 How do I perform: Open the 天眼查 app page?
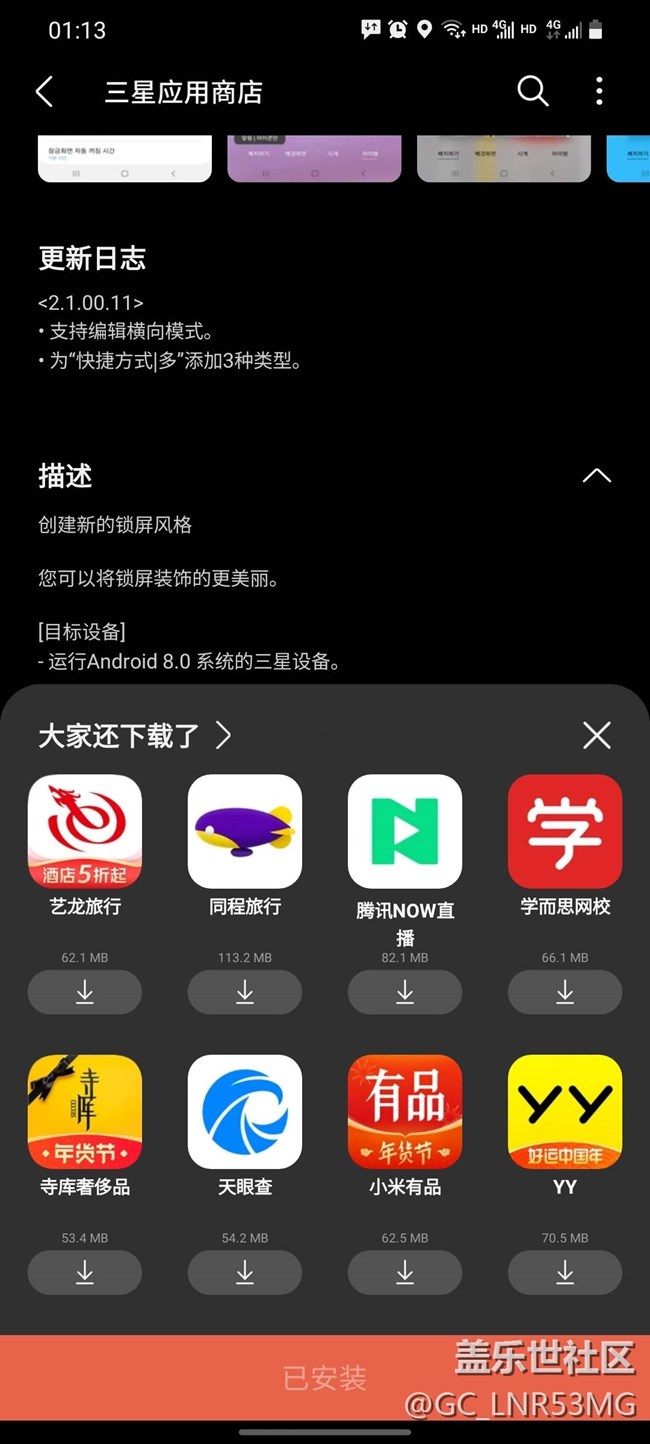(x=245, y=1112)
